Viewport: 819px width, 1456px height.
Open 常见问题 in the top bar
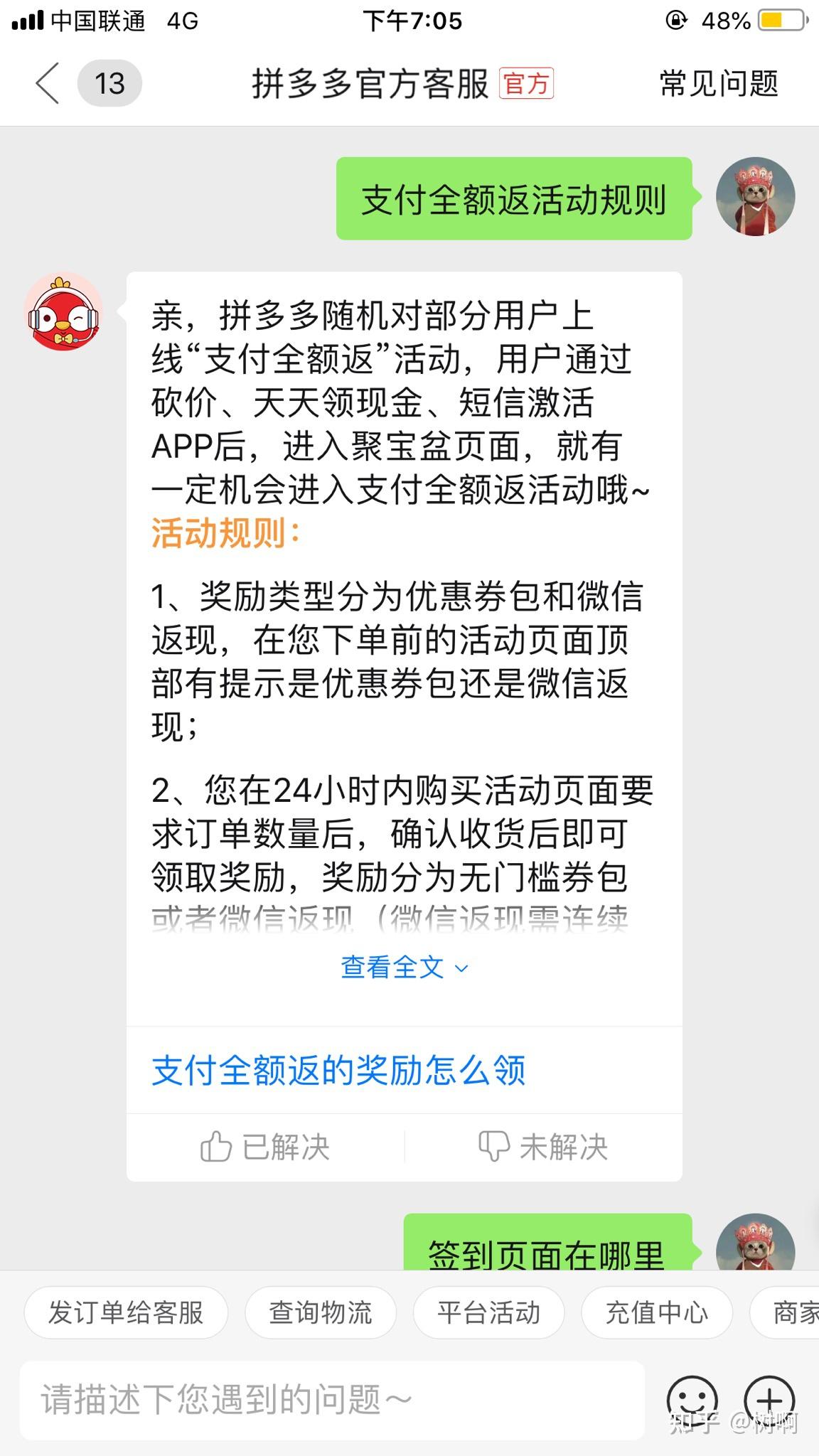point(719,82)
